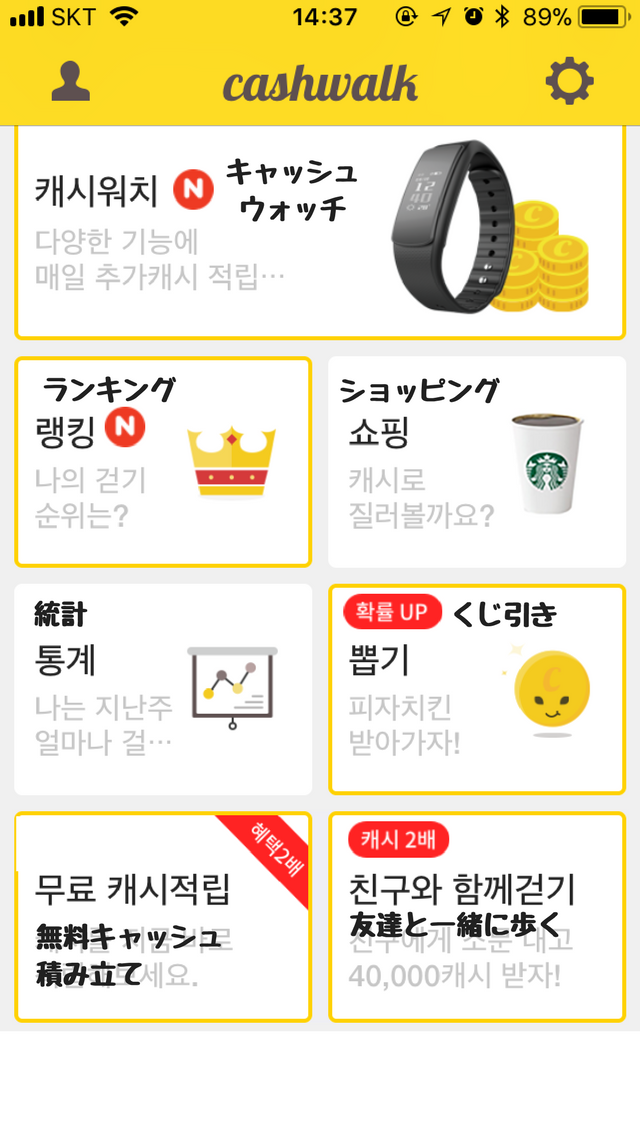Open the 뽑기 lottery card
Image resolution: width=640 pixels, height=1136 pixels.
pyautogui.click(x=477, y=689)
